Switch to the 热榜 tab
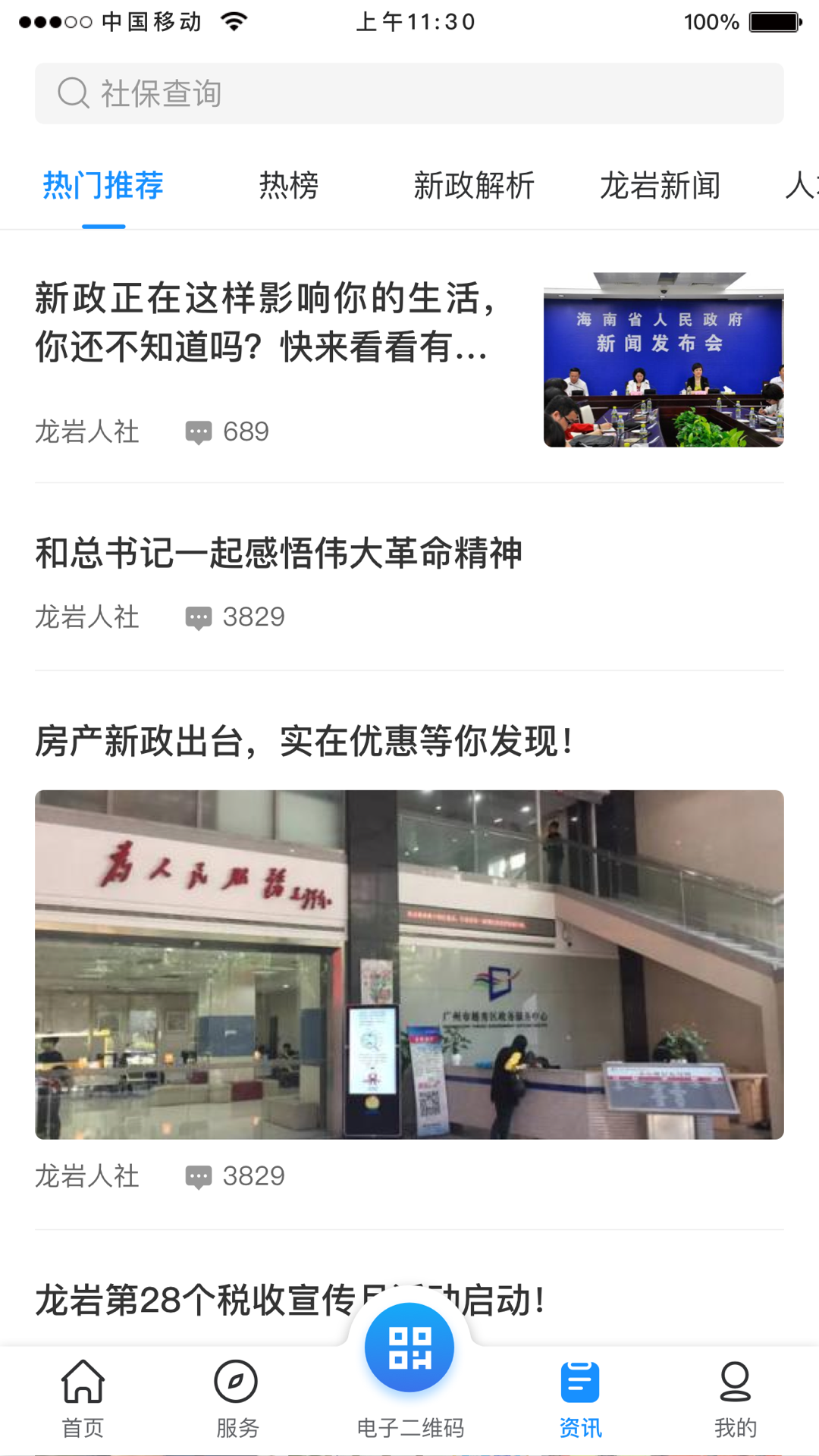Image resolution: width=819 pixels, height=1456 pixels. [289, 186]
